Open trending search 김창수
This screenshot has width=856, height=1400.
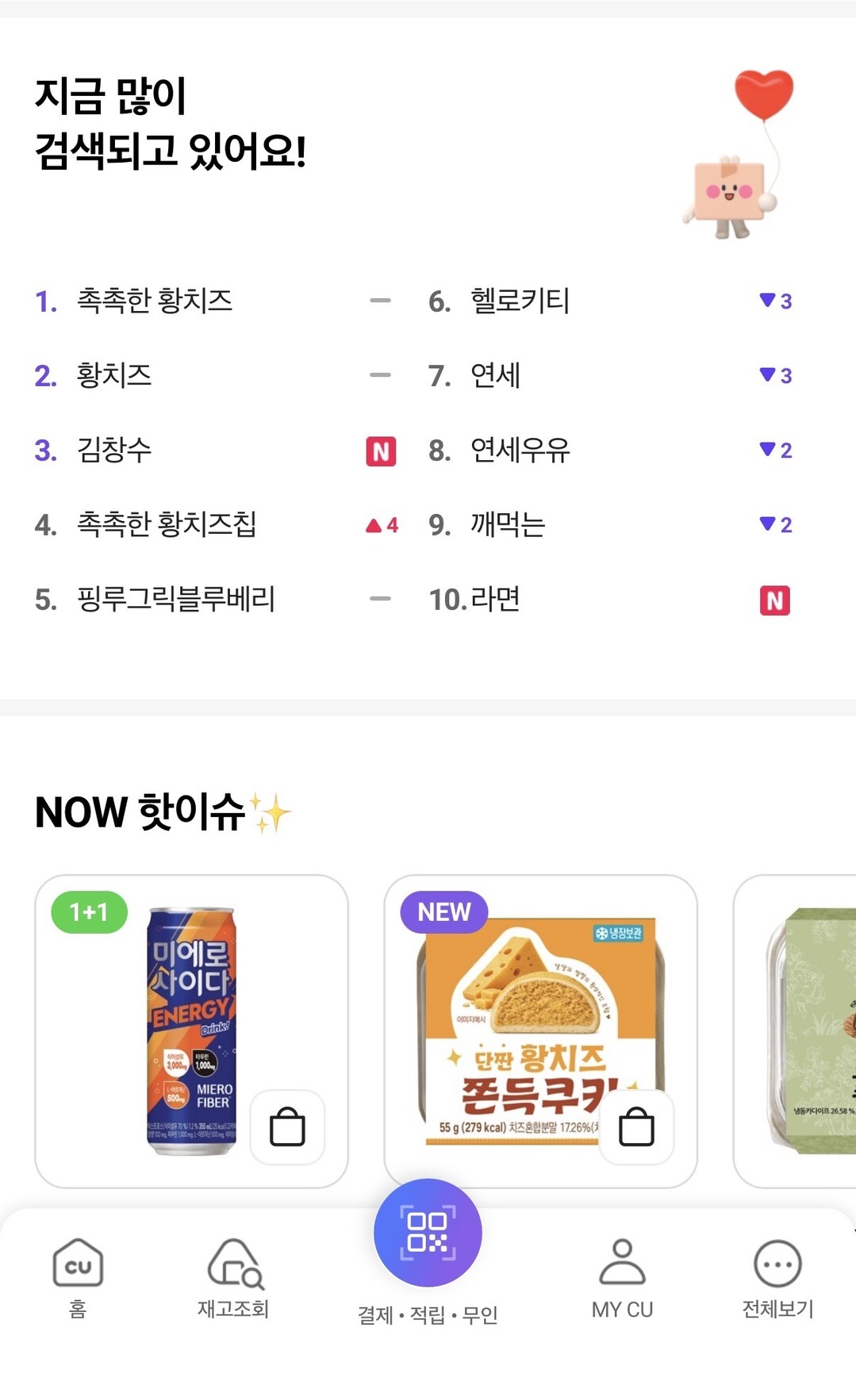114,450
